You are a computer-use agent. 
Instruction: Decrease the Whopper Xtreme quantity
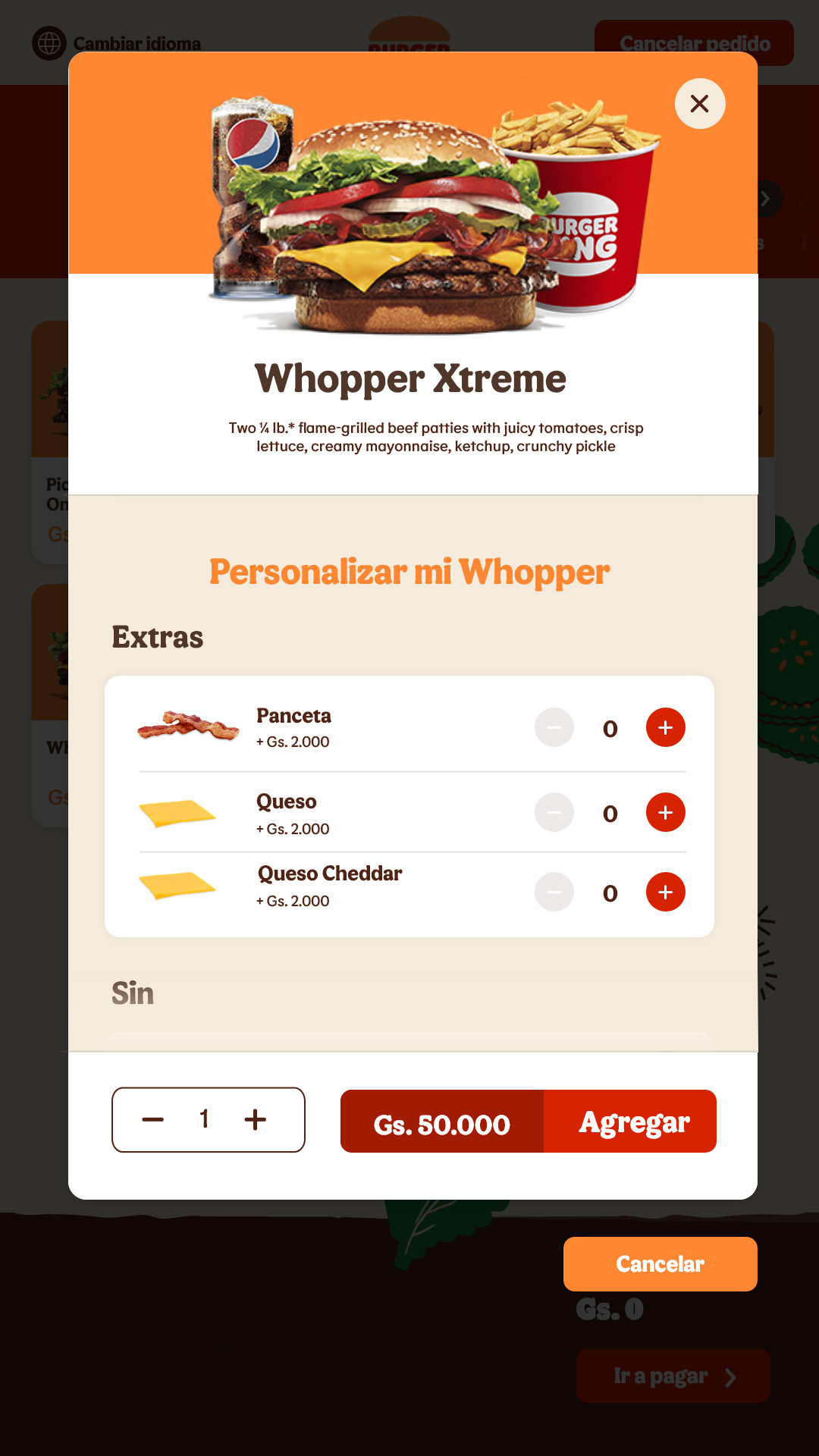tap(153, 1119)
